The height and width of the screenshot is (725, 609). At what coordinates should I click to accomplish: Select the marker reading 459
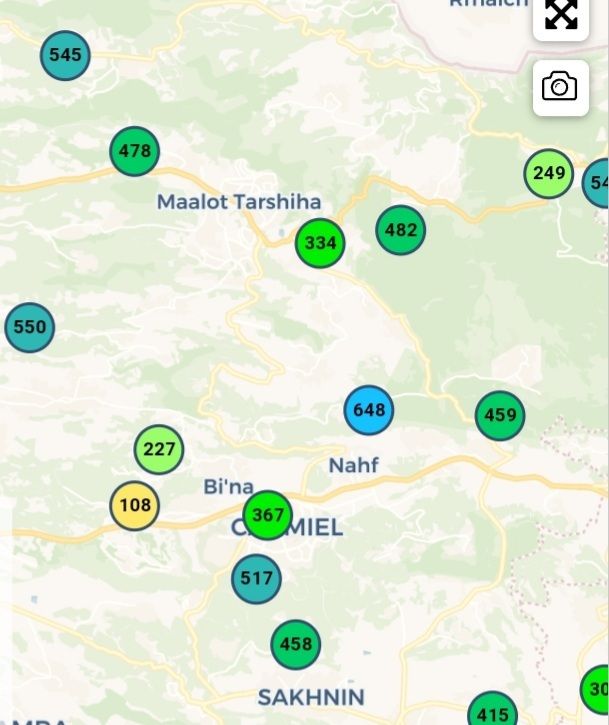500,415
